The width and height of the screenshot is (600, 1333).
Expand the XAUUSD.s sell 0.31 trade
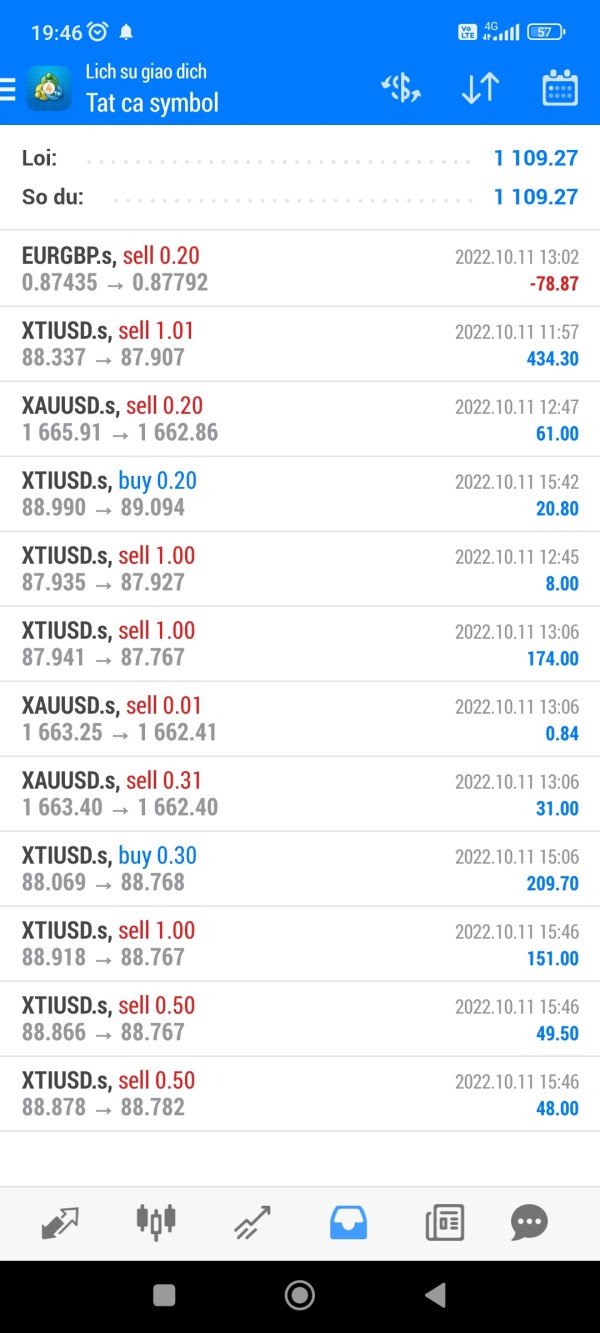pyautogui.click(x=300, y=794)
